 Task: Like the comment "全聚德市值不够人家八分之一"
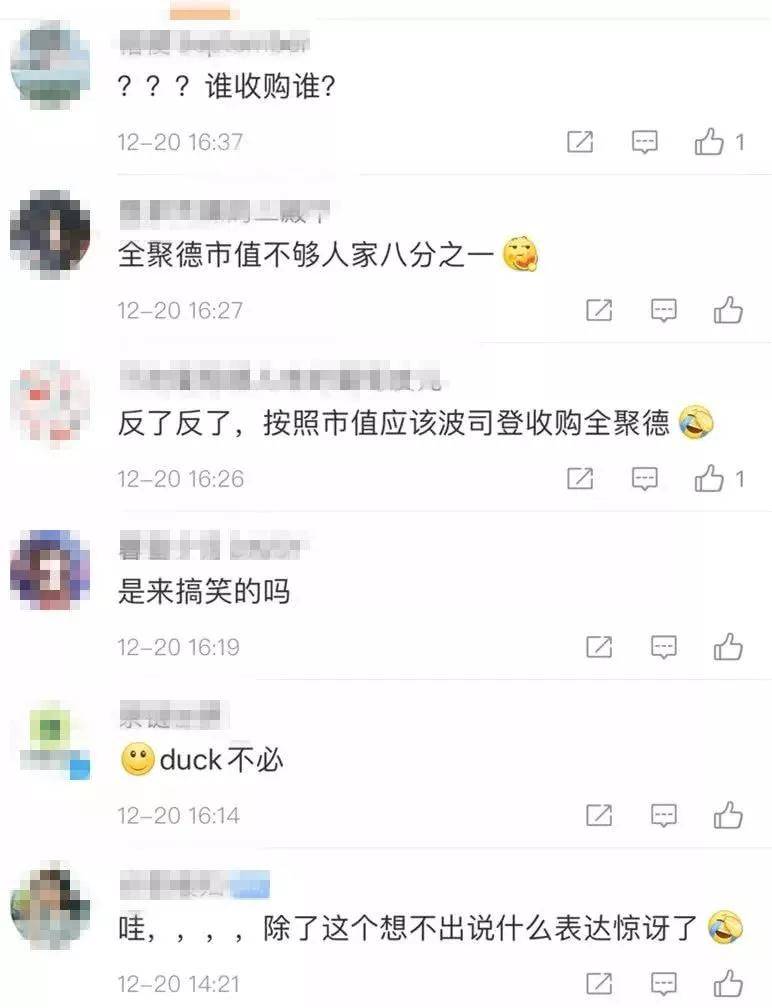click(x=728, y=310)
